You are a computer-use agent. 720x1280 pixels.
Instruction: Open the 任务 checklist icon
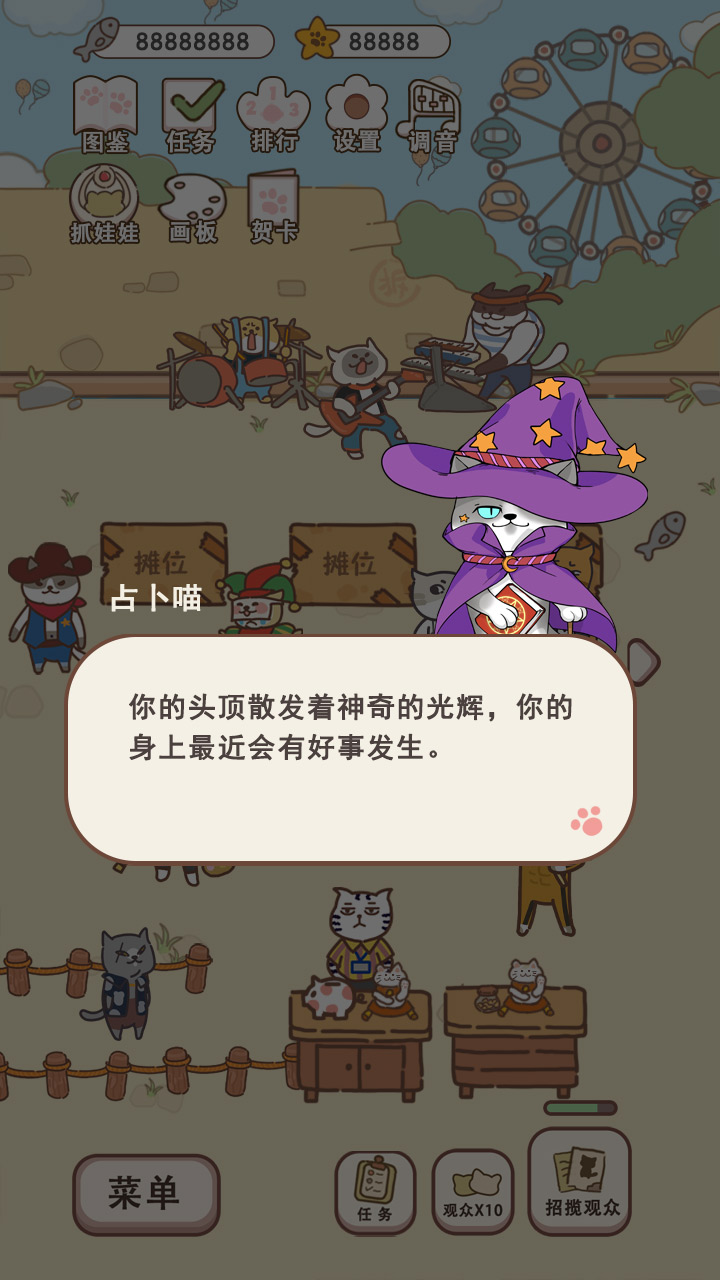[x=191, y=113]
